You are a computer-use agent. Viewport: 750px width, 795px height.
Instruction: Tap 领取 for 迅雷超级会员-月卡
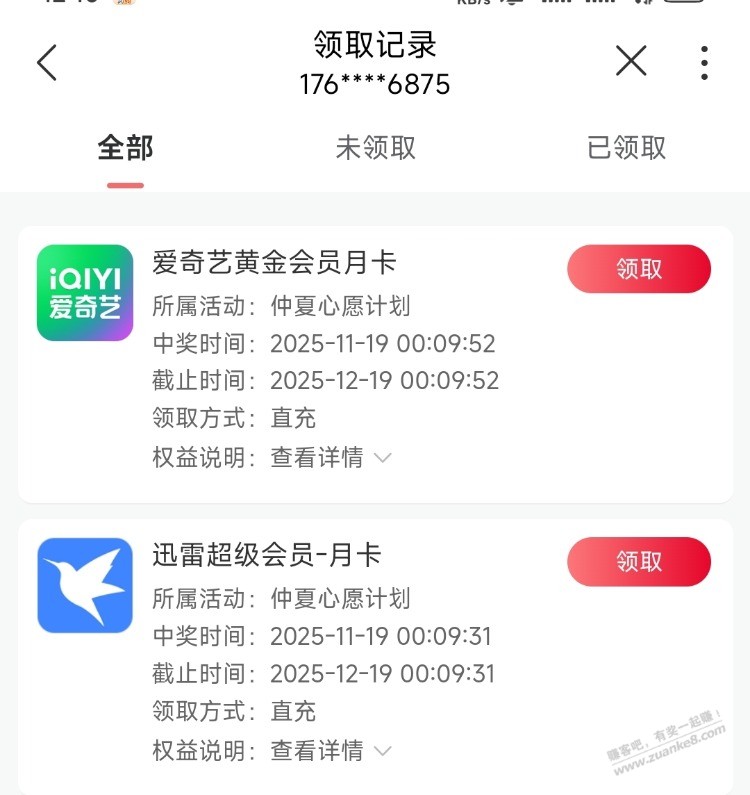(639, 561)
